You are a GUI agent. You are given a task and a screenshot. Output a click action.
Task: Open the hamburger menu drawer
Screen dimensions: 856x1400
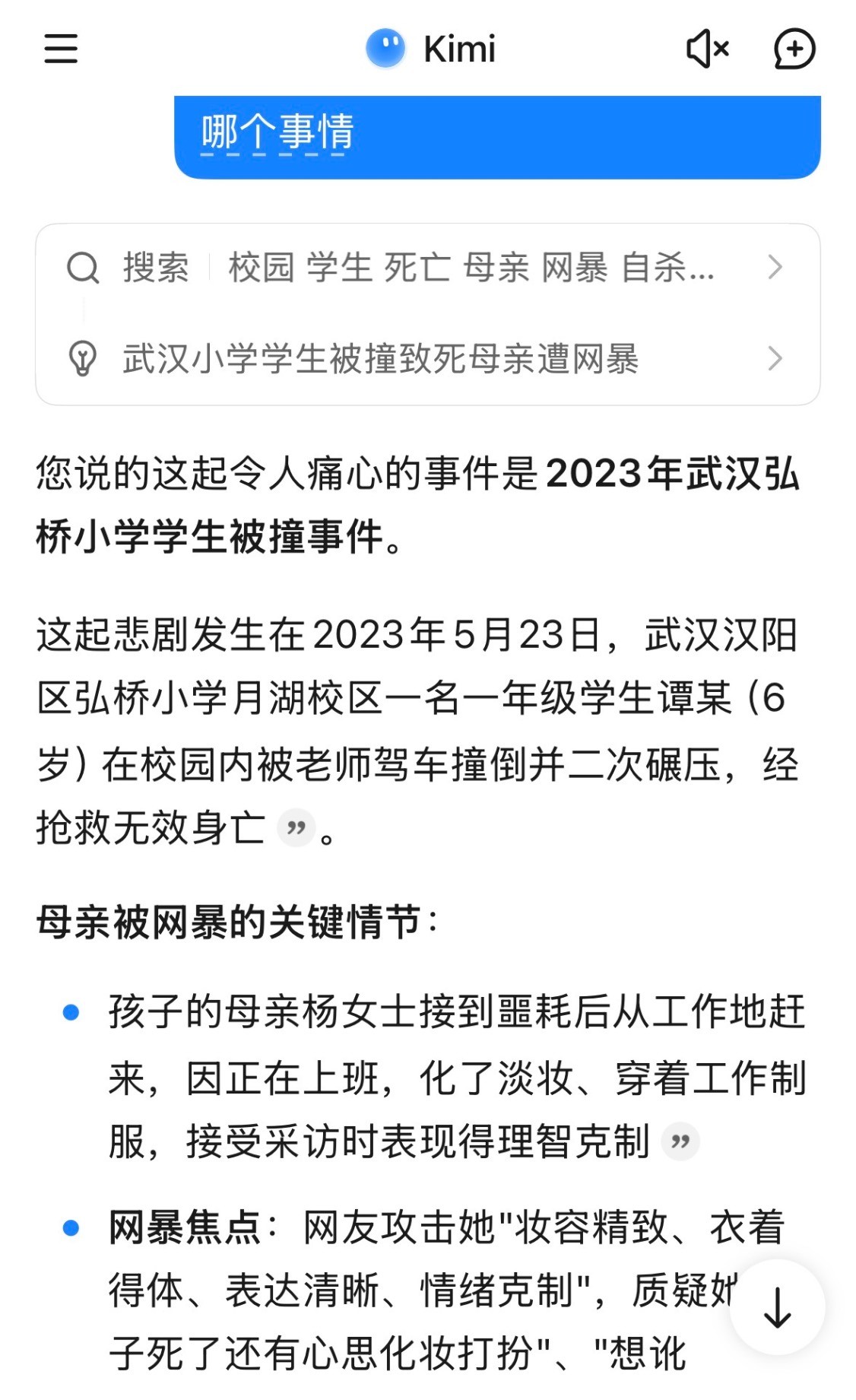tap(61, 49)
